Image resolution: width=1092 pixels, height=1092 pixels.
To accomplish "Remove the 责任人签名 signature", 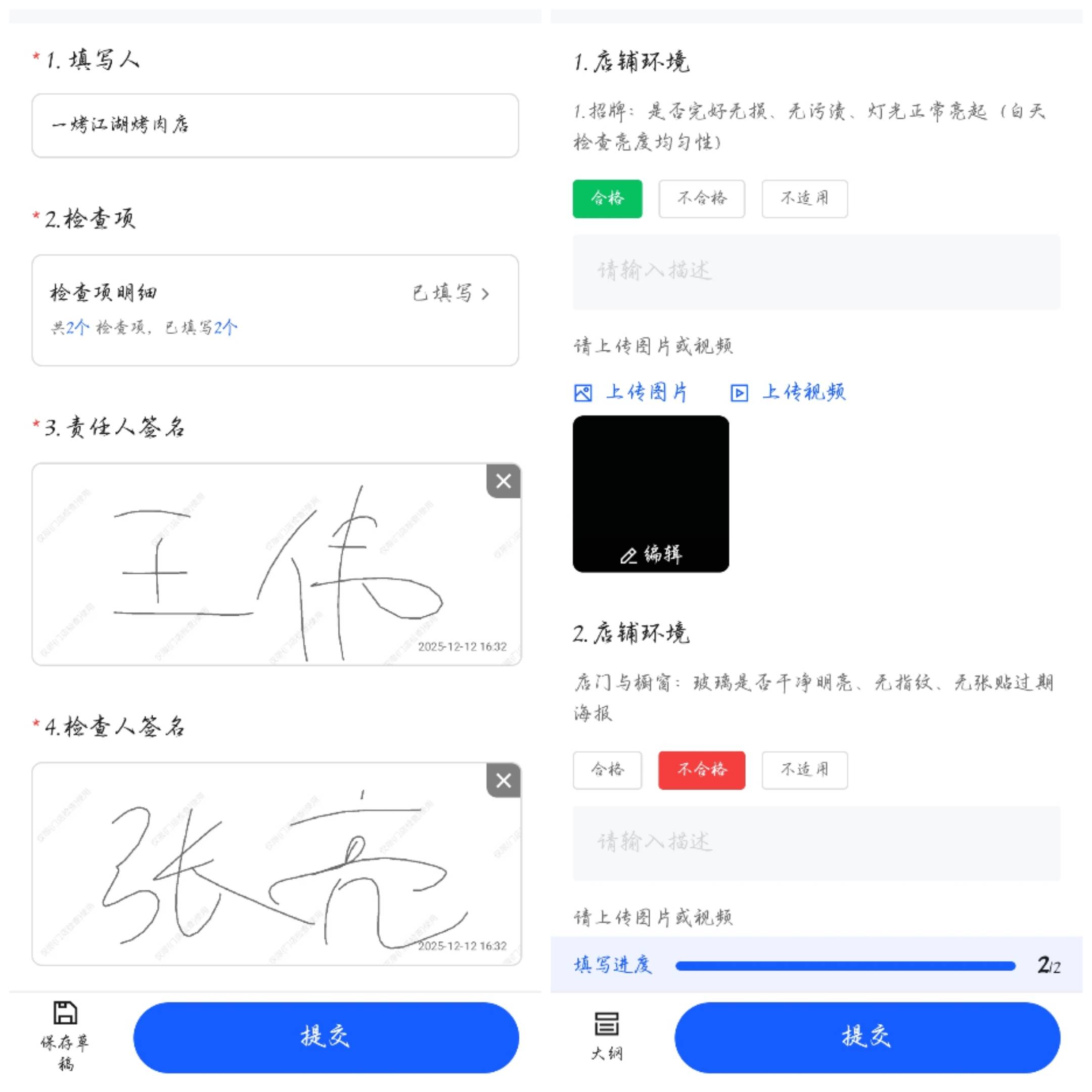I will [x=503, y=482].
